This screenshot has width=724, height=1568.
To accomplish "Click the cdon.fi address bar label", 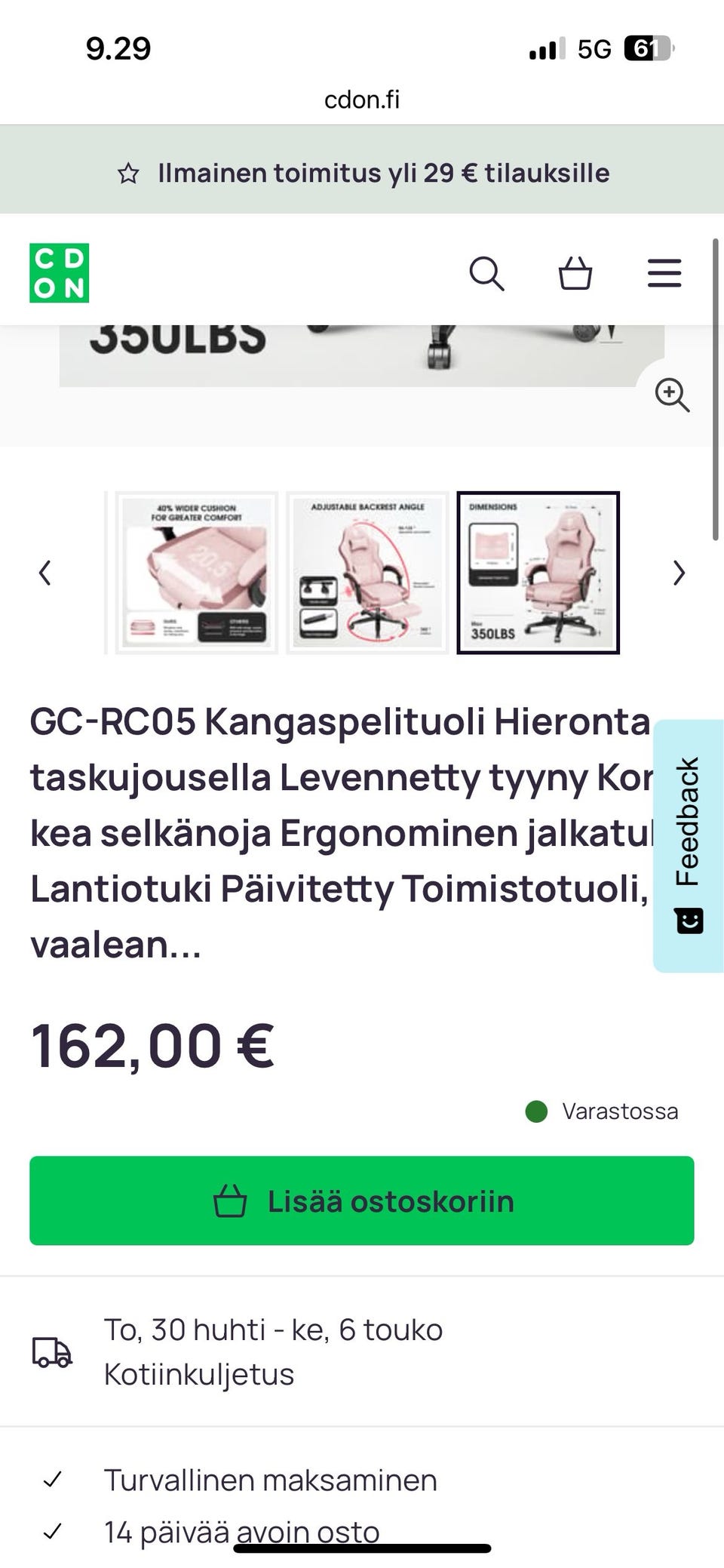I will click(x=362, y=100).
